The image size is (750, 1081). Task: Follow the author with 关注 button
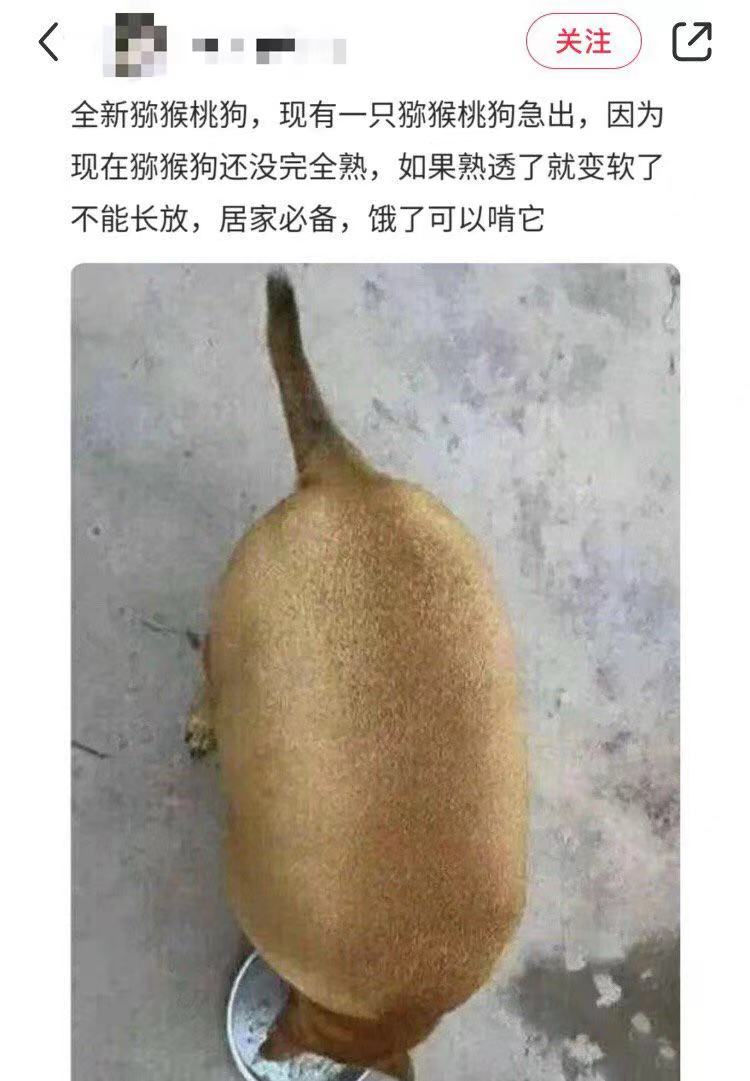click(583, 42)
